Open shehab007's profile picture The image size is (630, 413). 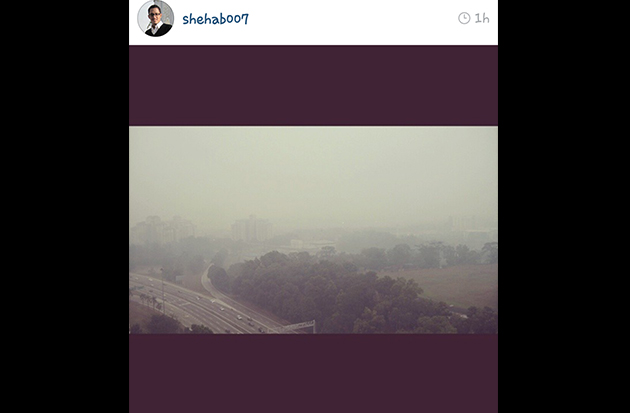[155, 19]
